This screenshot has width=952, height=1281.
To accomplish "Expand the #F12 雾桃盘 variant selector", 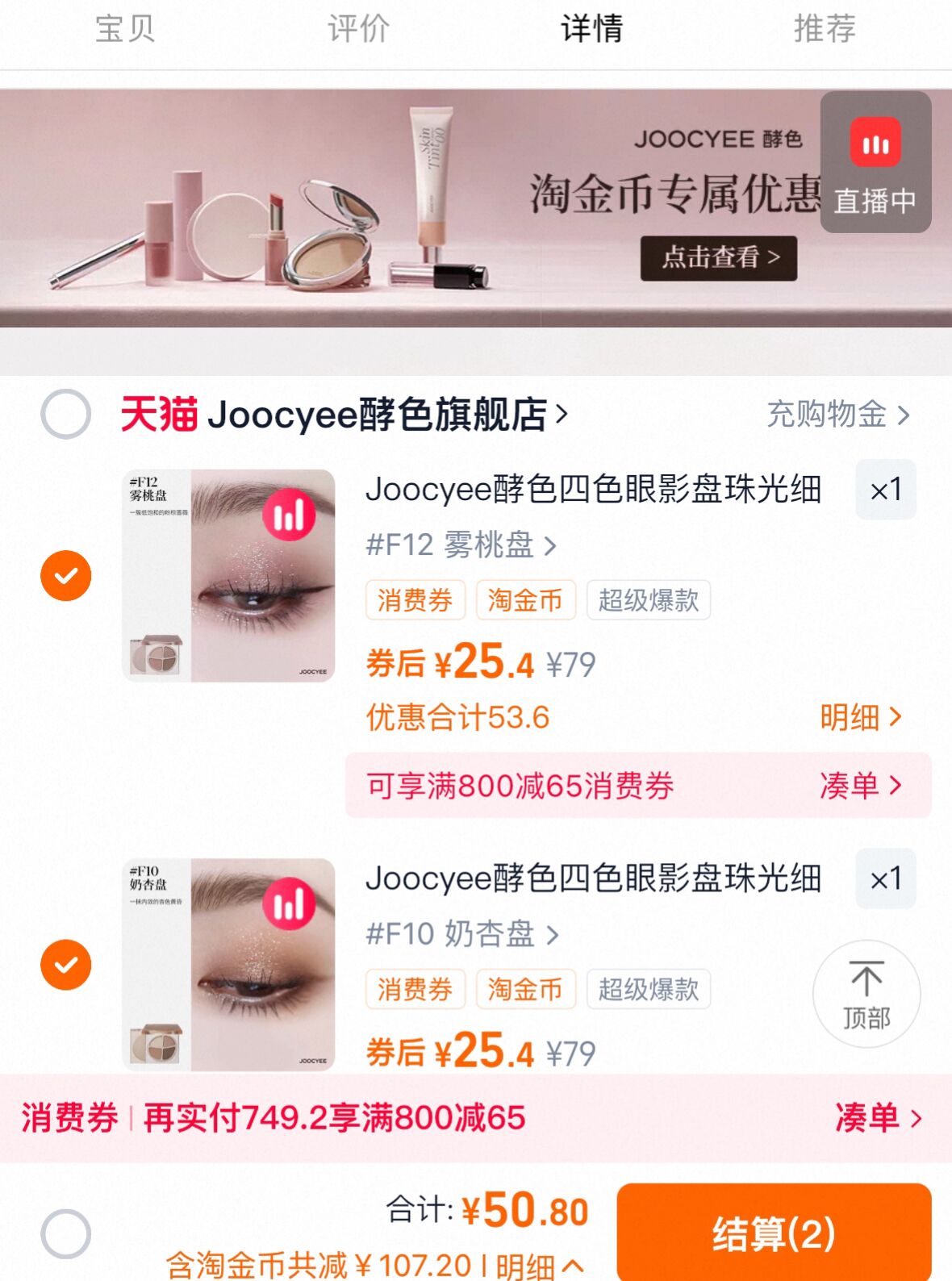I will pyautogui.click(x=459, y=544).
